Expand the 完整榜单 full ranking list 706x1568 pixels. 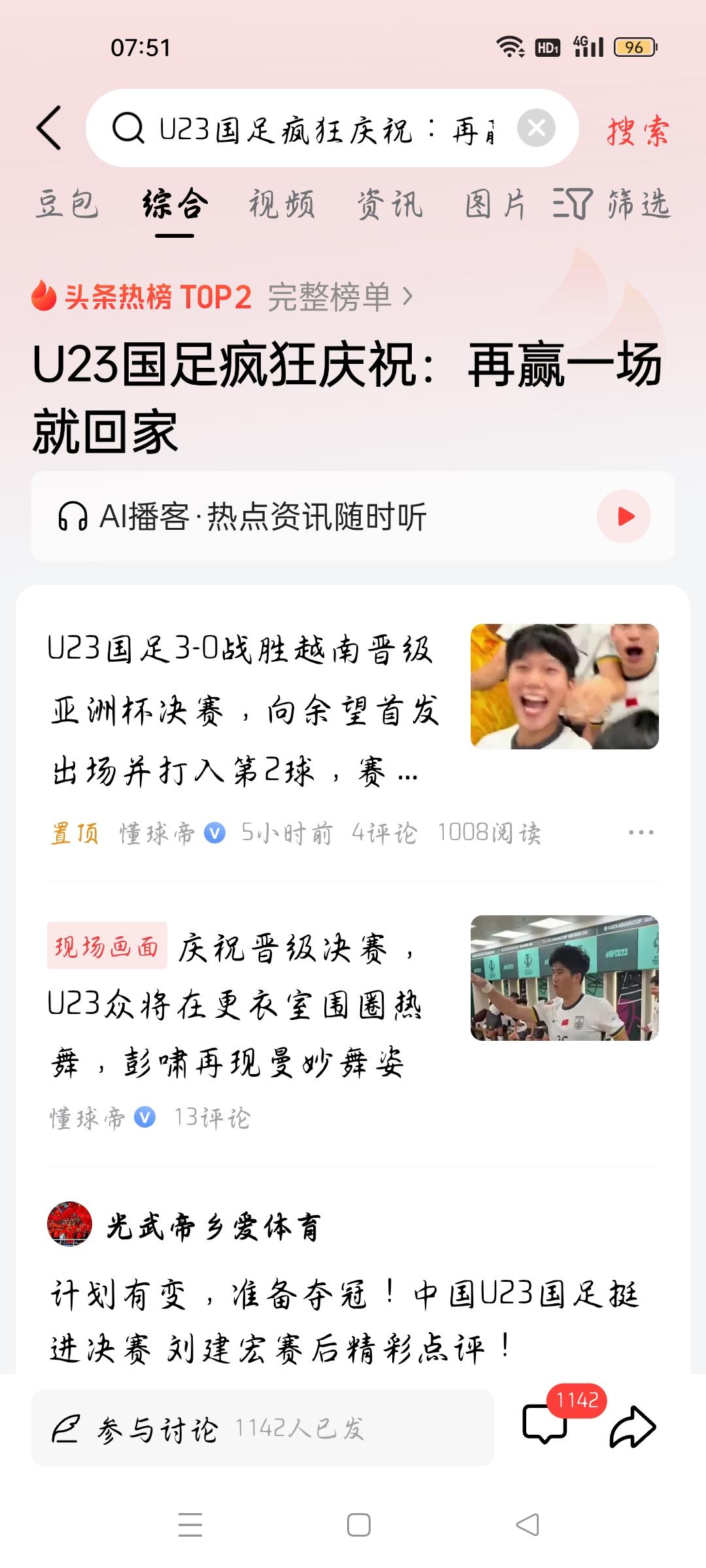(340, 297)
